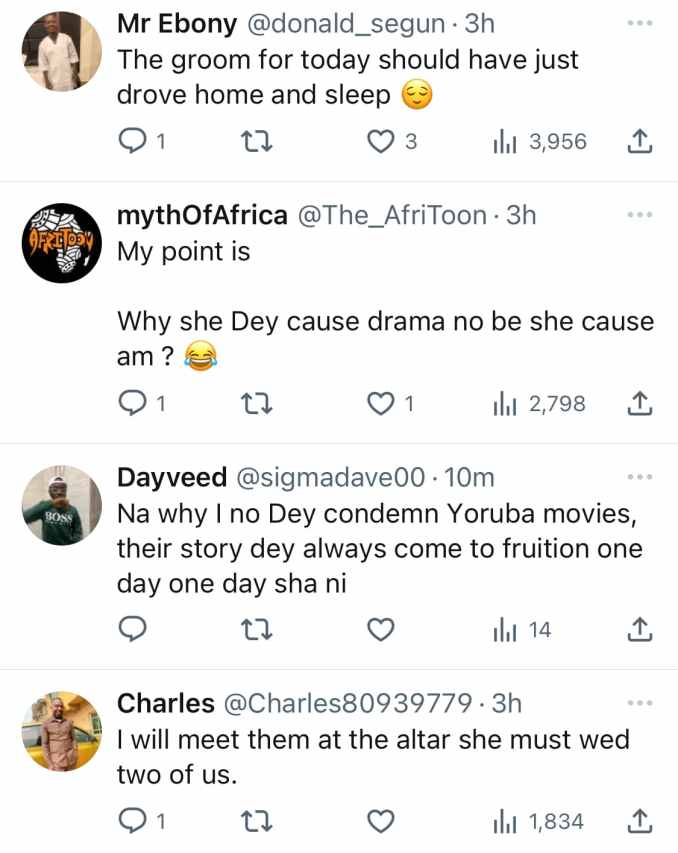Share Charles's tweet

(640, 822)
